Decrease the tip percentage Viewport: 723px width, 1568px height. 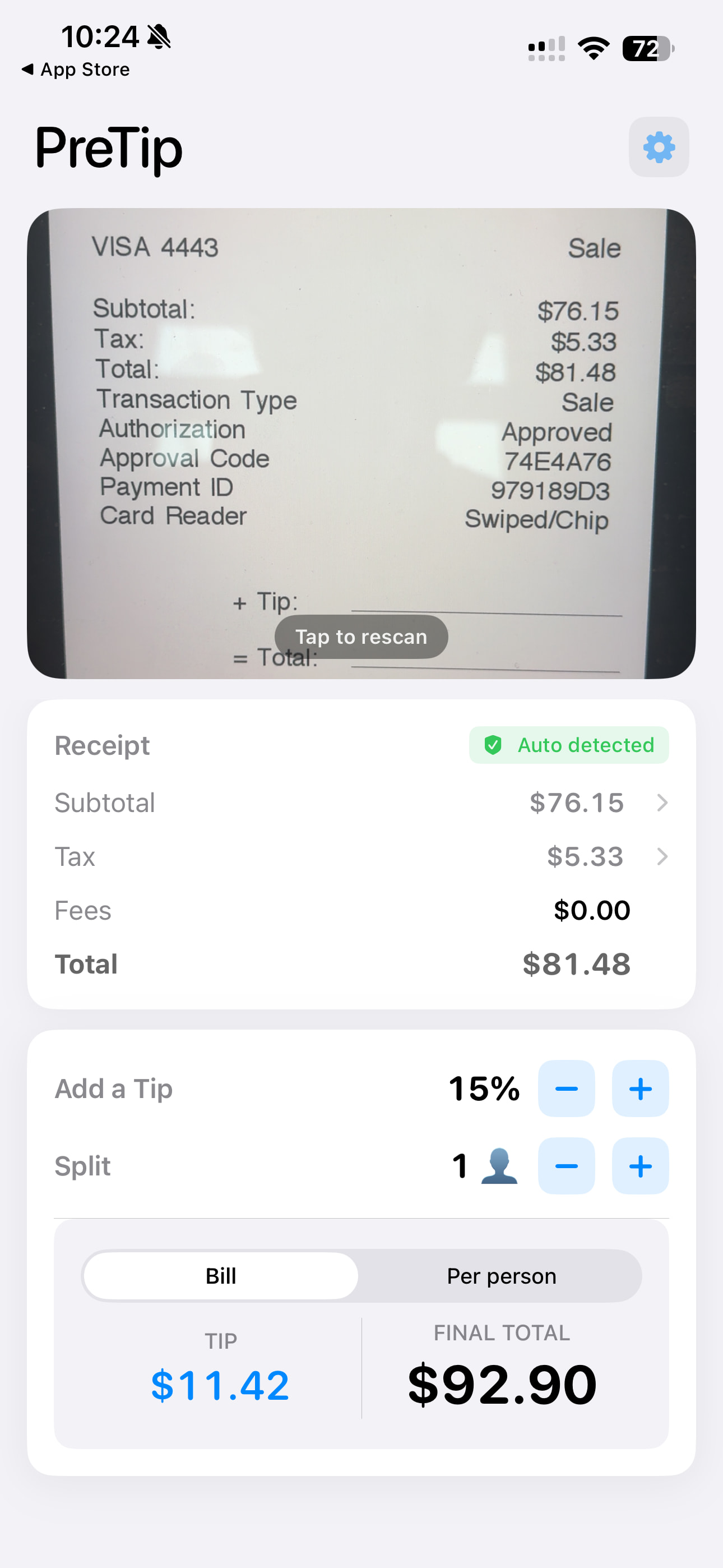pyautogui.click(x=566, y=1089)
